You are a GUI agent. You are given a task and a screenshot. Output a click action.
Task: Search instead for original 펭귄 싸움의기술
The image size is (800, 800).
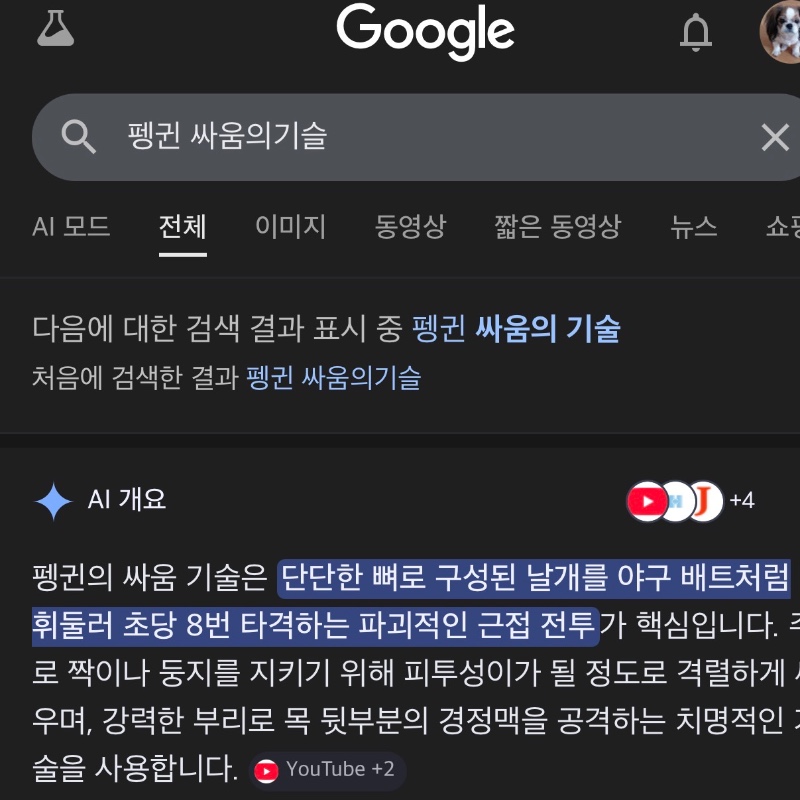333,378
